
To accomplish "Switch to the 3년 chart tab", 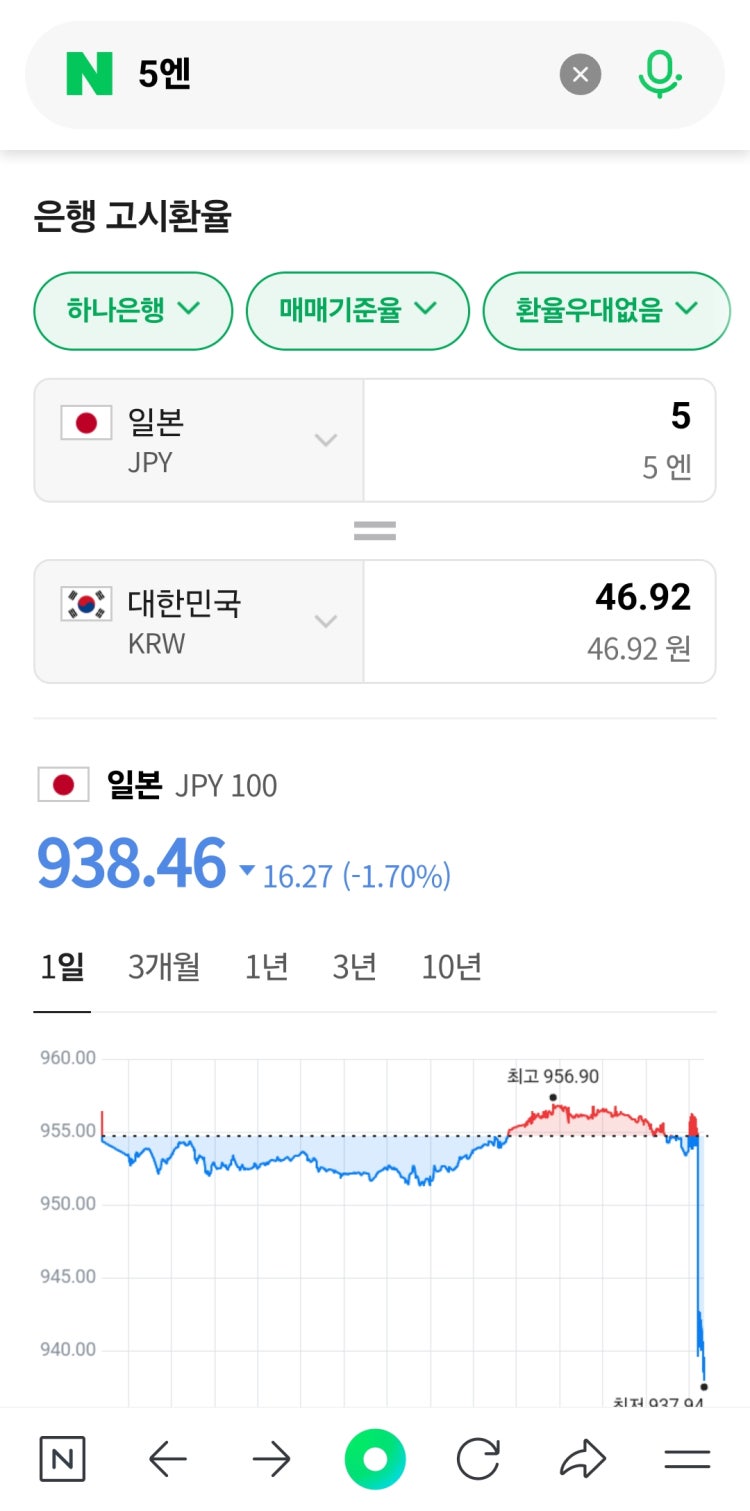I will pos(354,967).
